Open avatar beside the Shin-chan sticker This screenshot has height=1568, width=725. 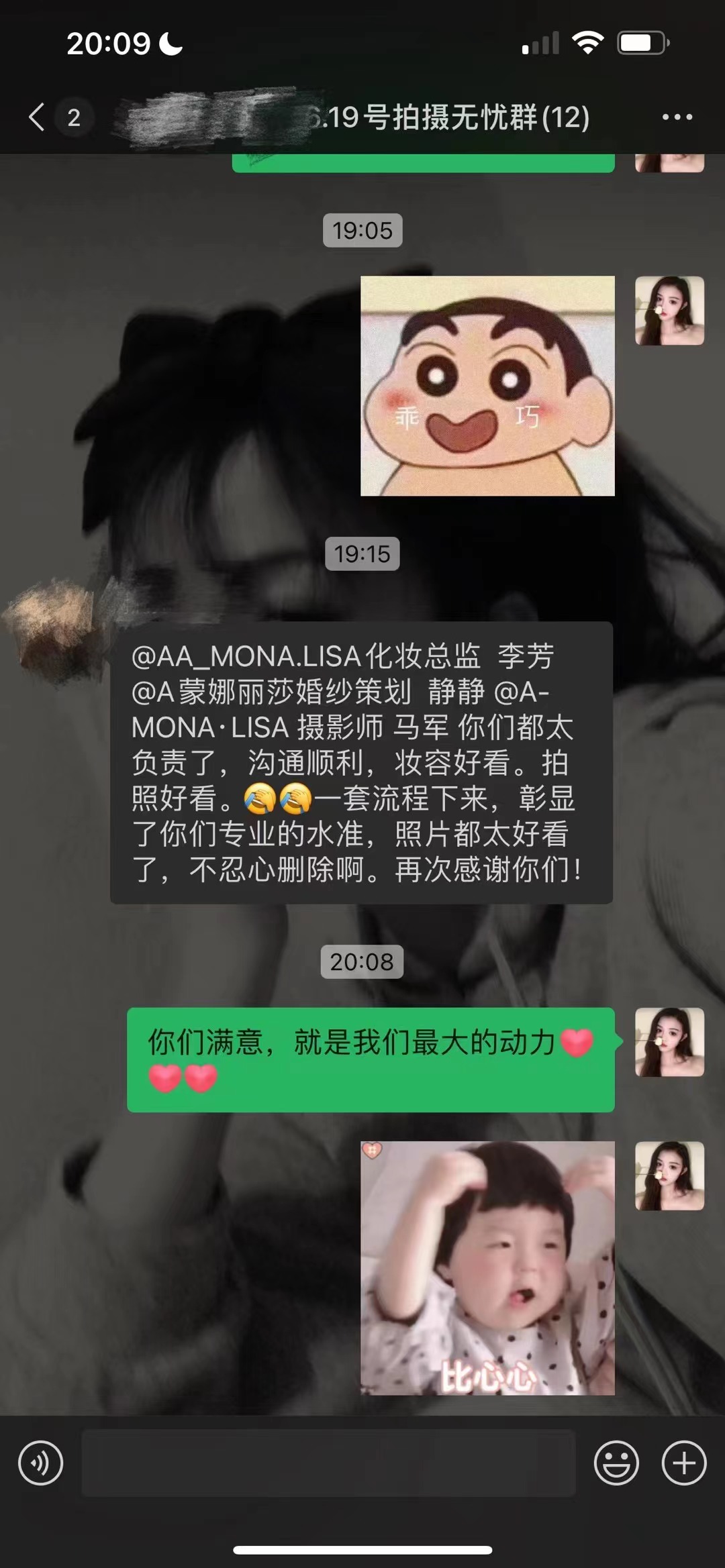coord(669,311)
